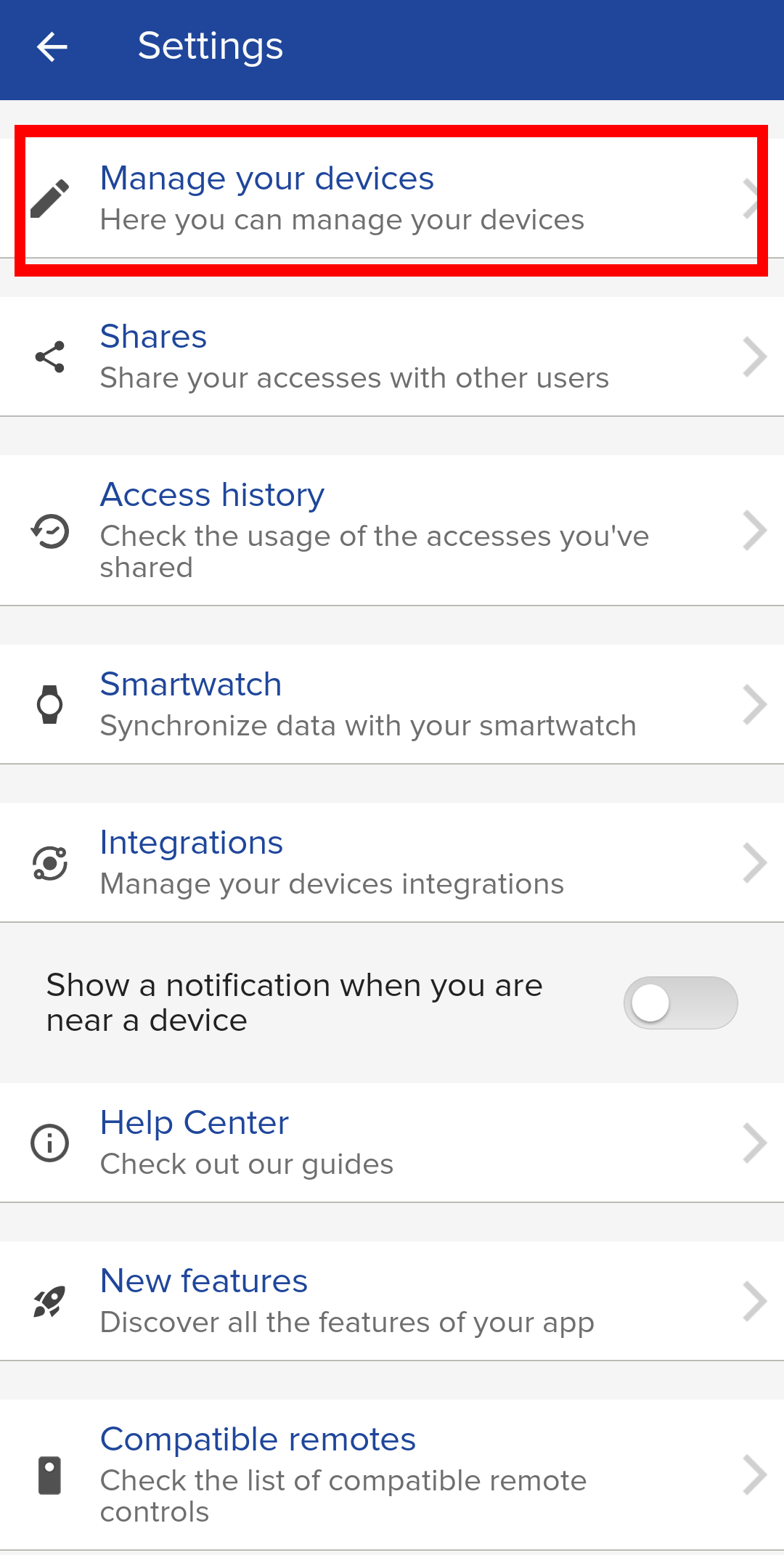784x1555 pixels.
Task: Go back from Settings
Action: point(52,47)
